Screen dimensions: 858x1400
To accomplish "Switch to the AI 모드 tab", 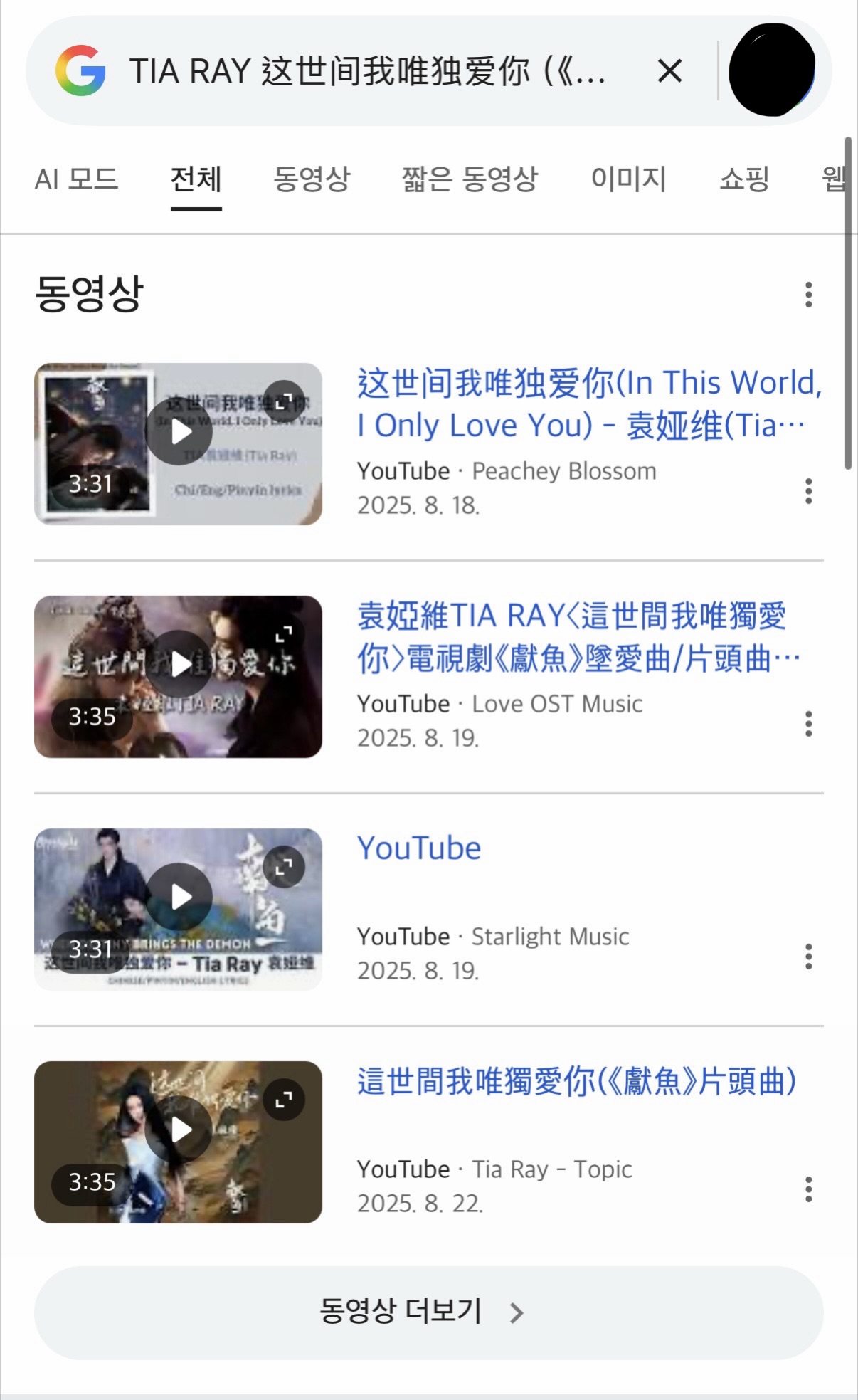I will [x=76, y=179].
